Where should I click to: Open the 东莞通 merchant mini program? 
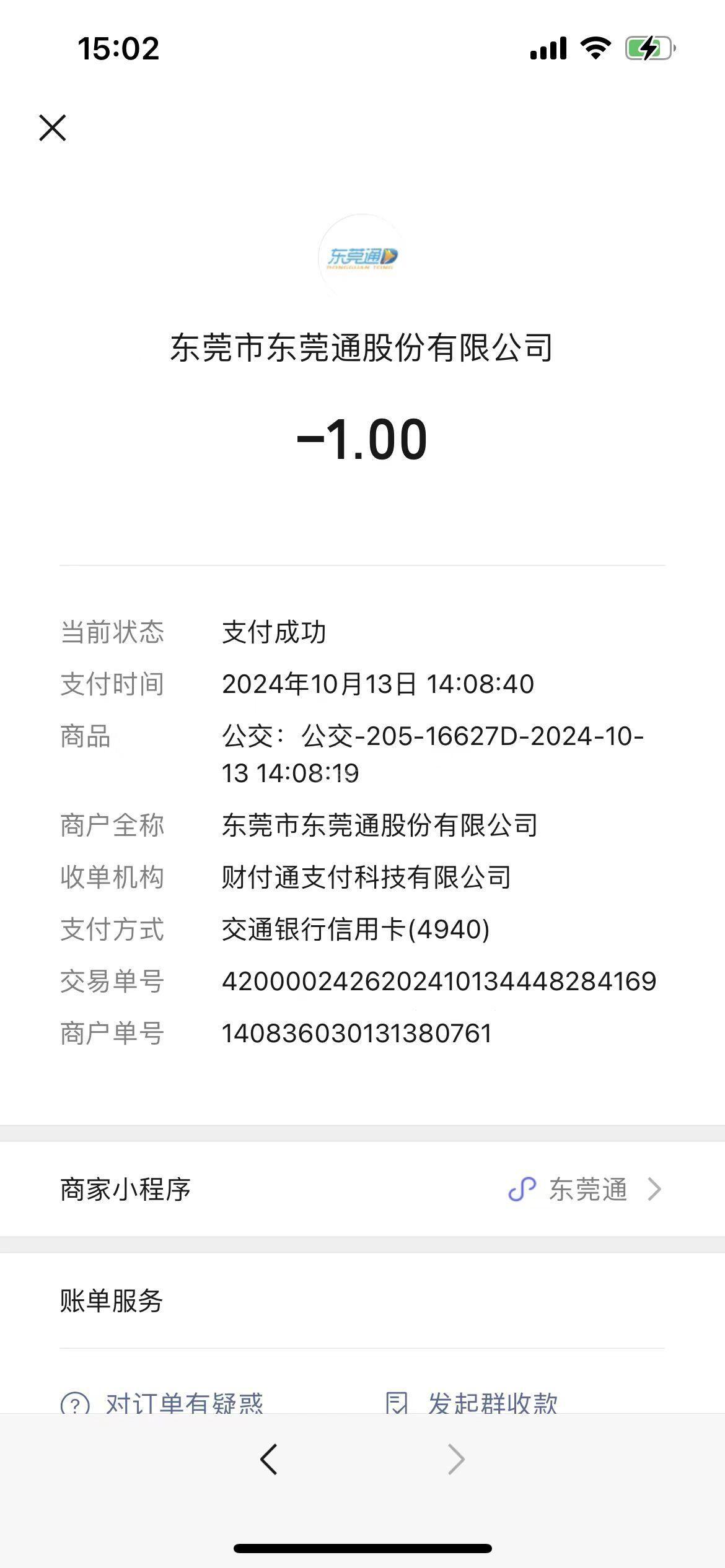362,1189
